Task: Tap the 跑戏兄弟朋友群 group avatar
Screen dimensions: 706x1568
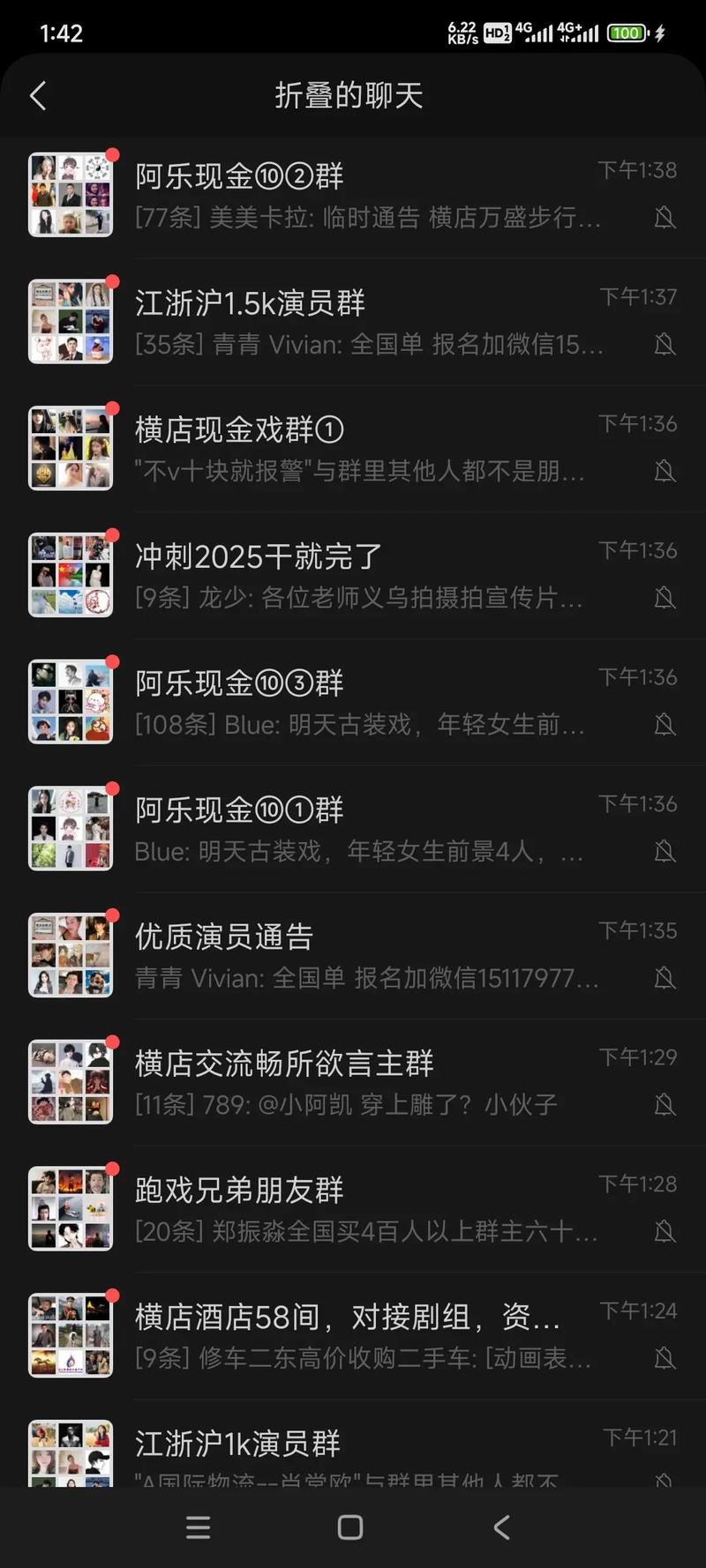Action: [71, 1206]
